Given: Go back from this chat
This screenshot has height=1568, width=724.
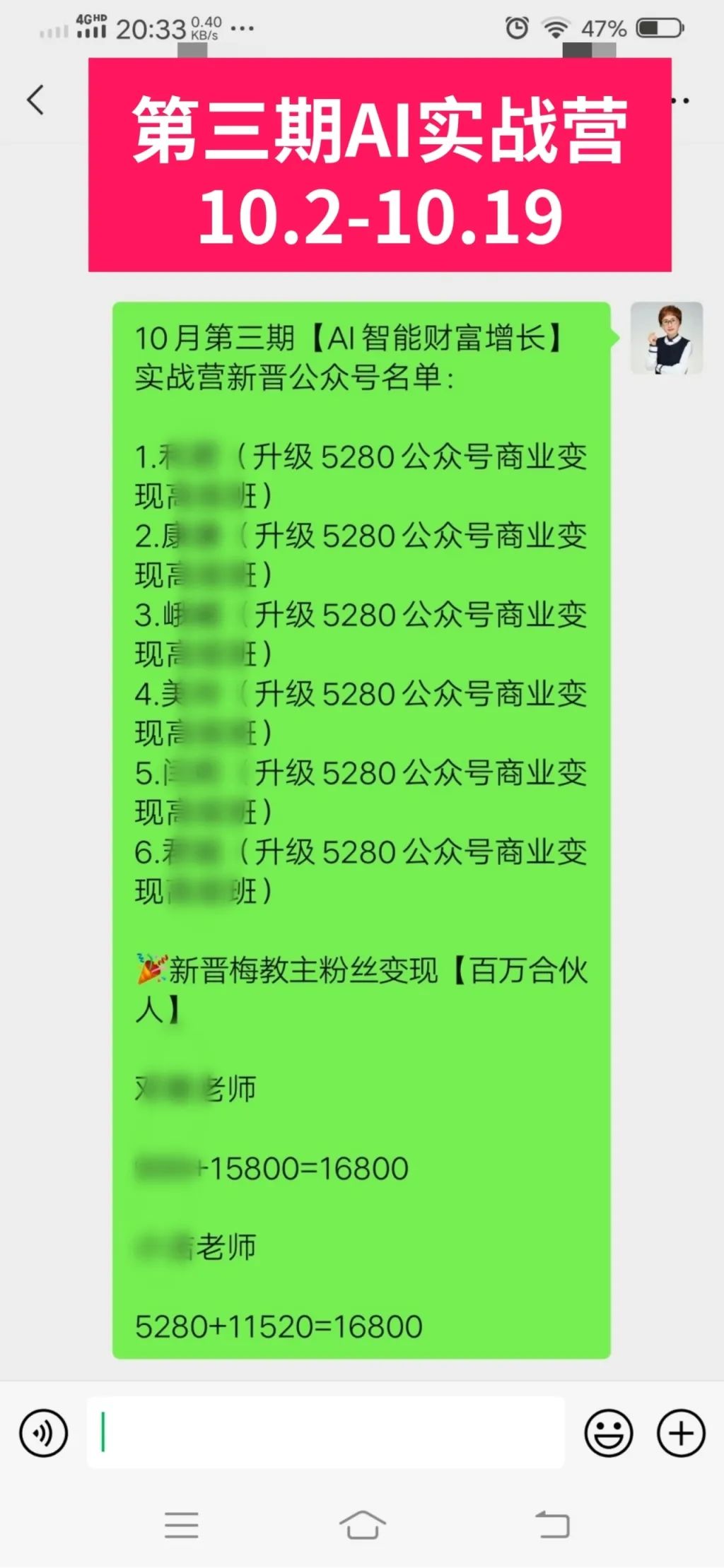Looking at the screenshot, I should 35,100.
